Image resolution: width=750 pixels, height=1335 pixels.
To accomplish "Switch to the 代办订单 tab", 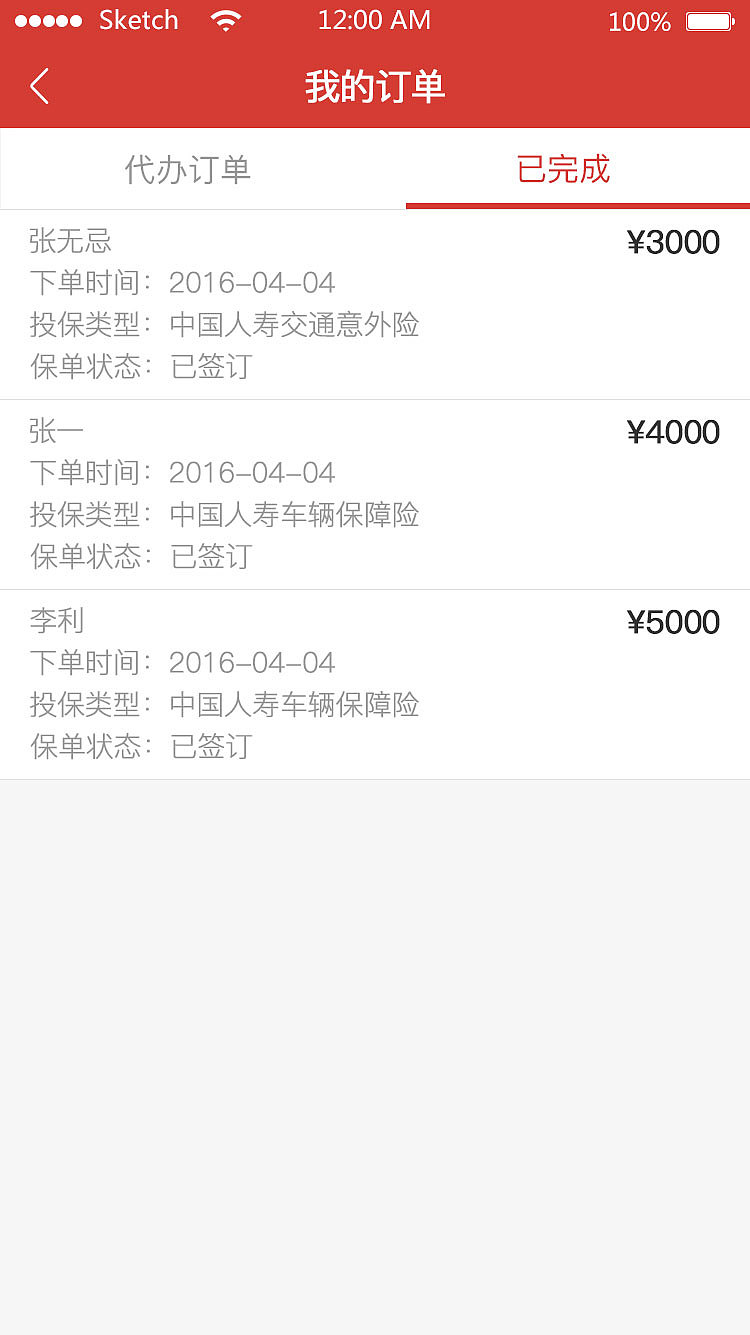I will tap(187, 169).
